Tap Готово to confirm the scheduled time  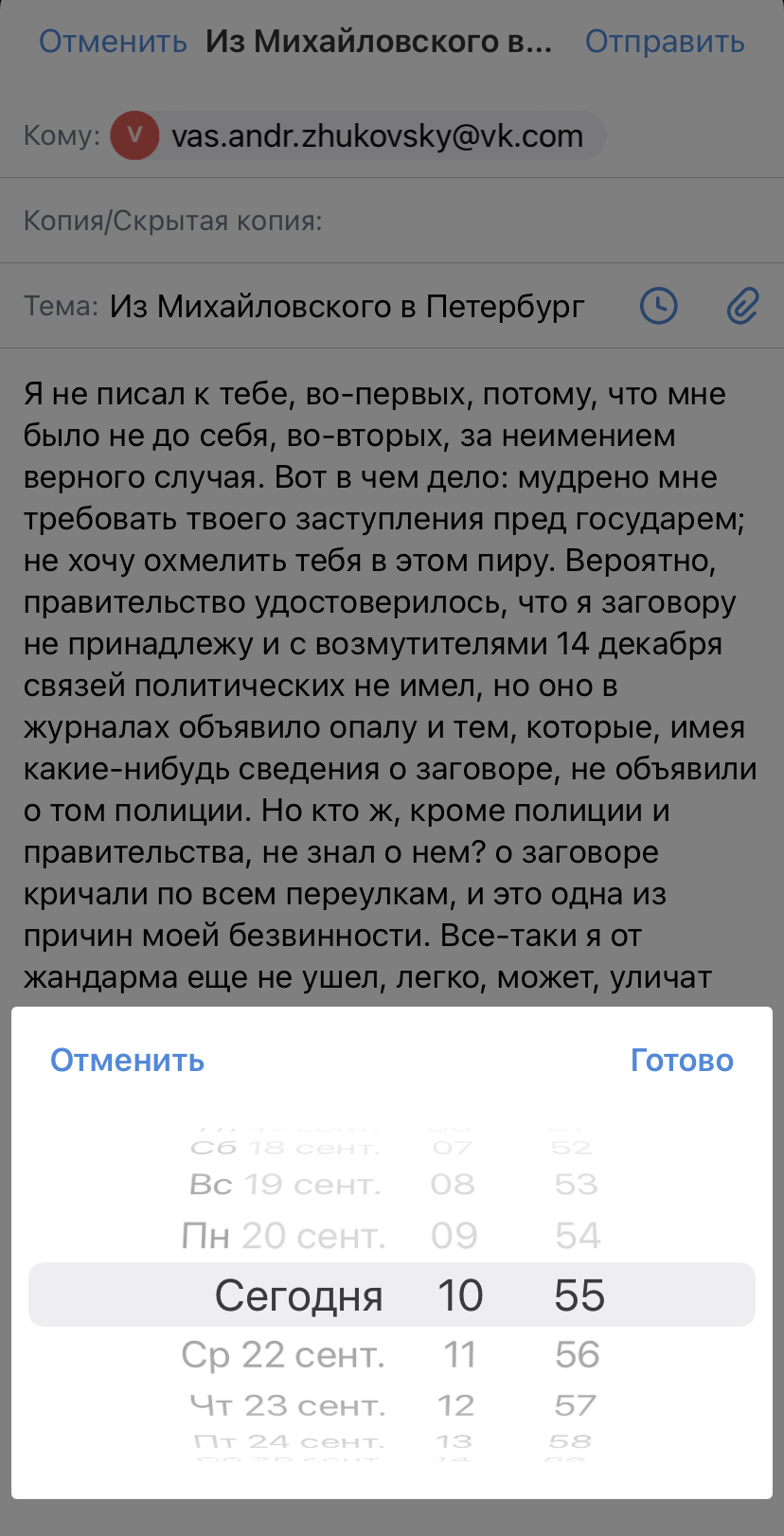[x=682, y=1061]
